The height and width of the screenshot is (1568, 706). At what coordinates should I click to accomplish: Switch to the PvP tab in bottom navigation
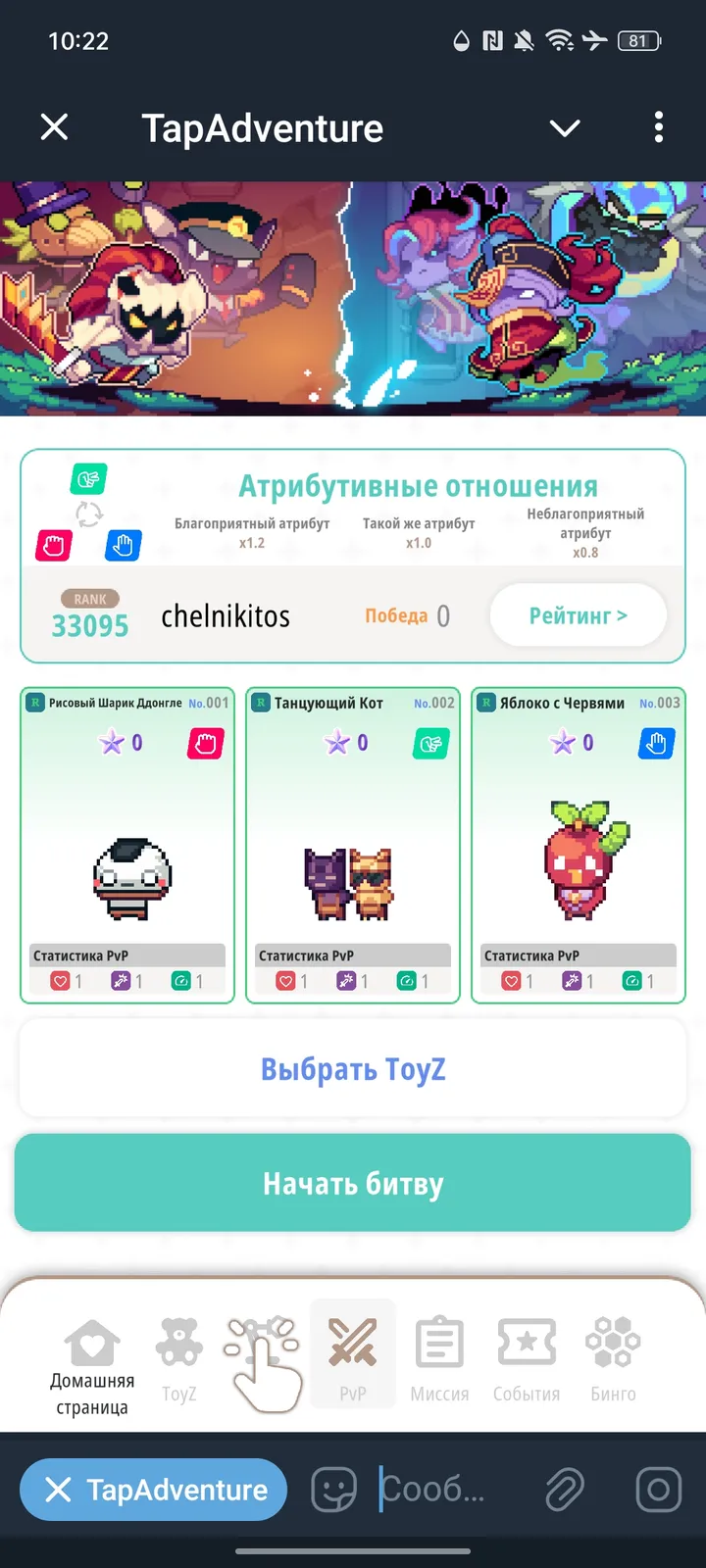(352, 1352)
